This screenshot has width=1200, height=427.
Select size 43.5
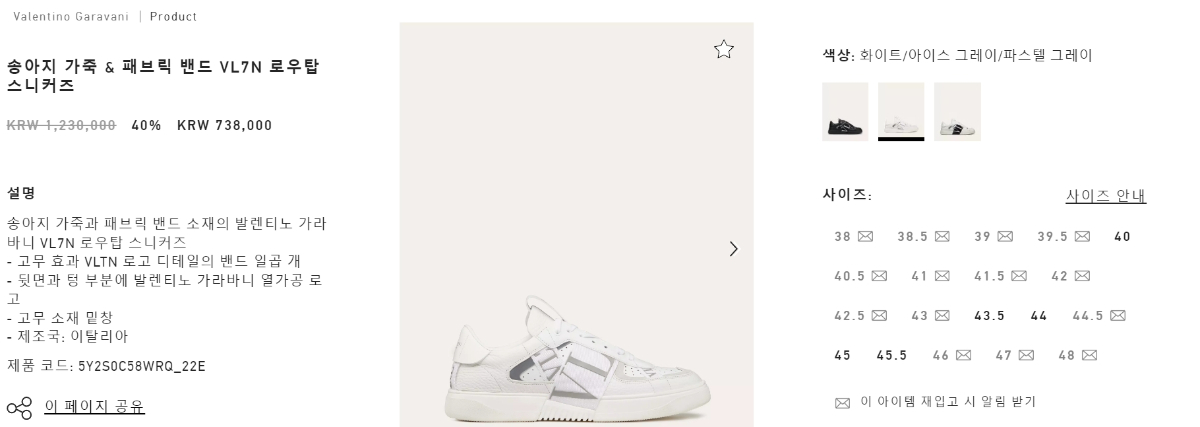pos(989,316)
